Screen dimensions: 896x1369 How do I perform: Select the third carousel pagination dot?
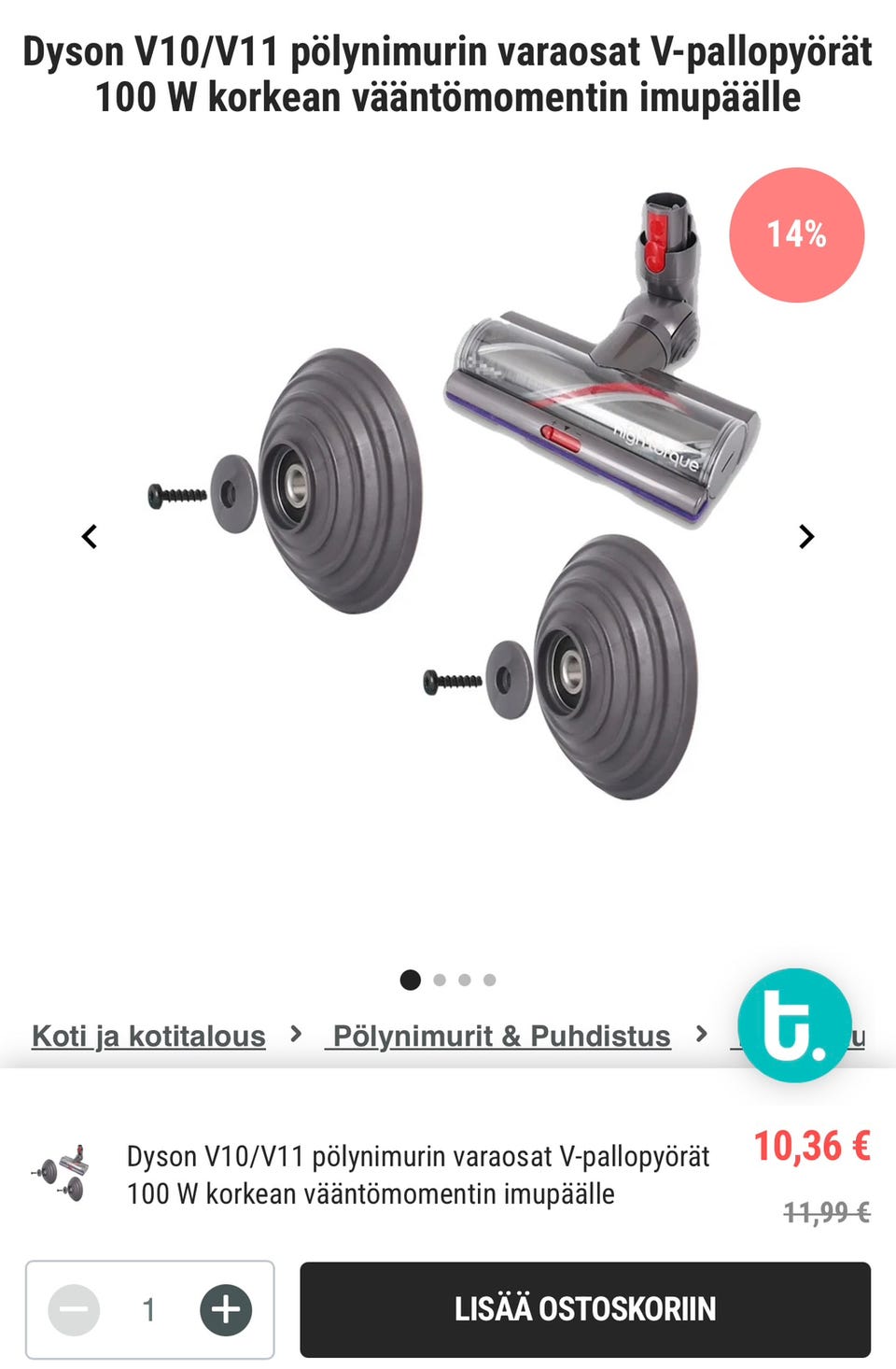[x=464, y=980]
